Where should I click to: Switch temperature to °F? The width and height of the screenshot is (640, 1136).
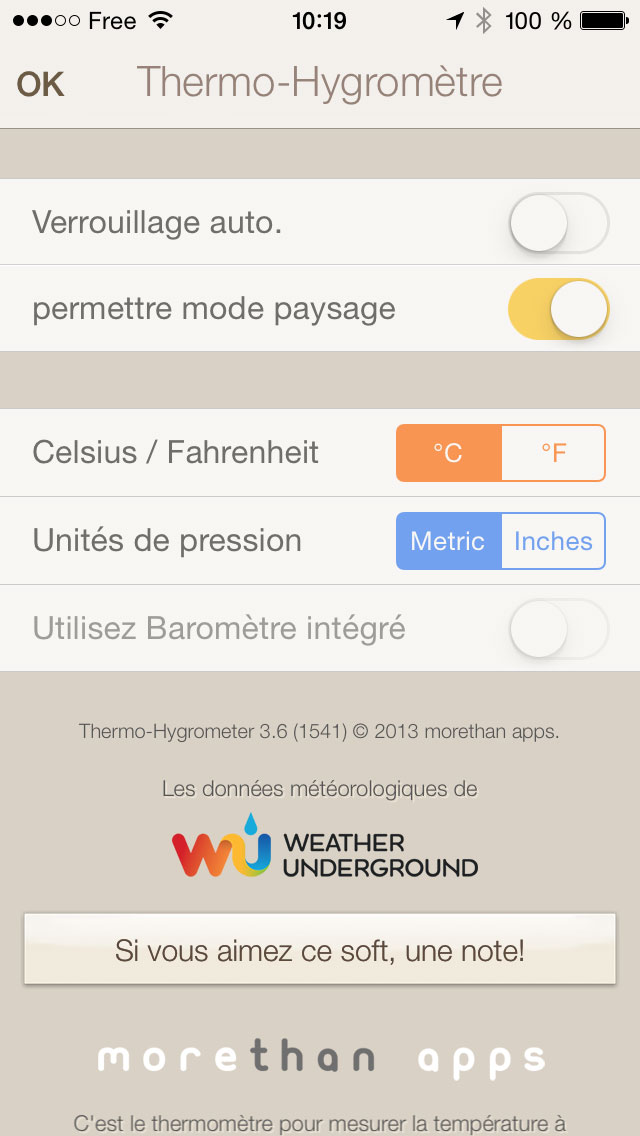pyautogui.click(x=554, y=453)
